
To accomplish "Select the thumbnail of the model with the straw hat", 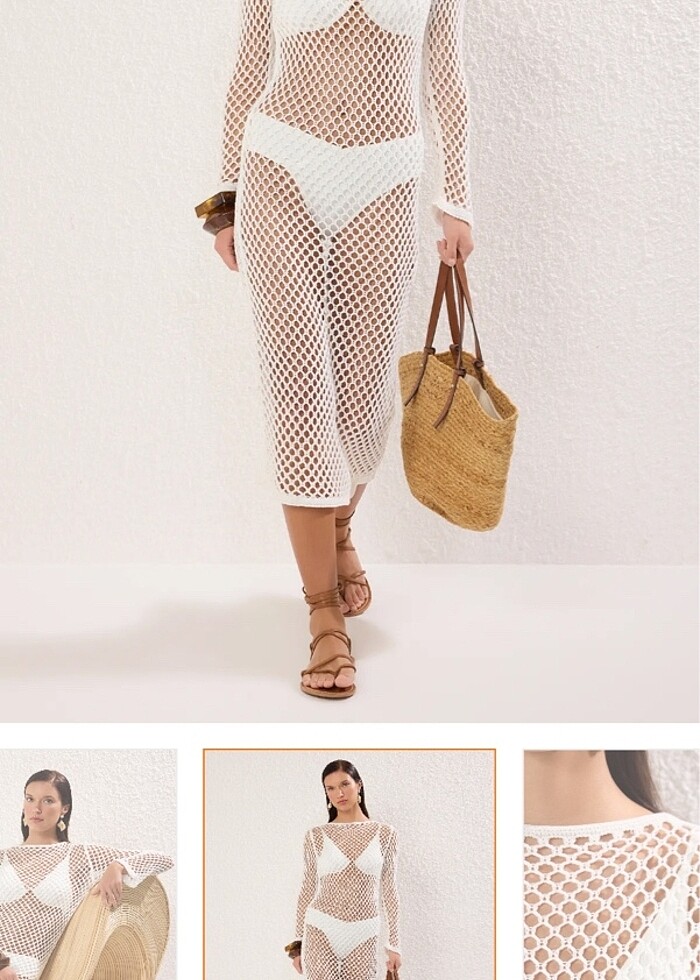I will 88,865.
